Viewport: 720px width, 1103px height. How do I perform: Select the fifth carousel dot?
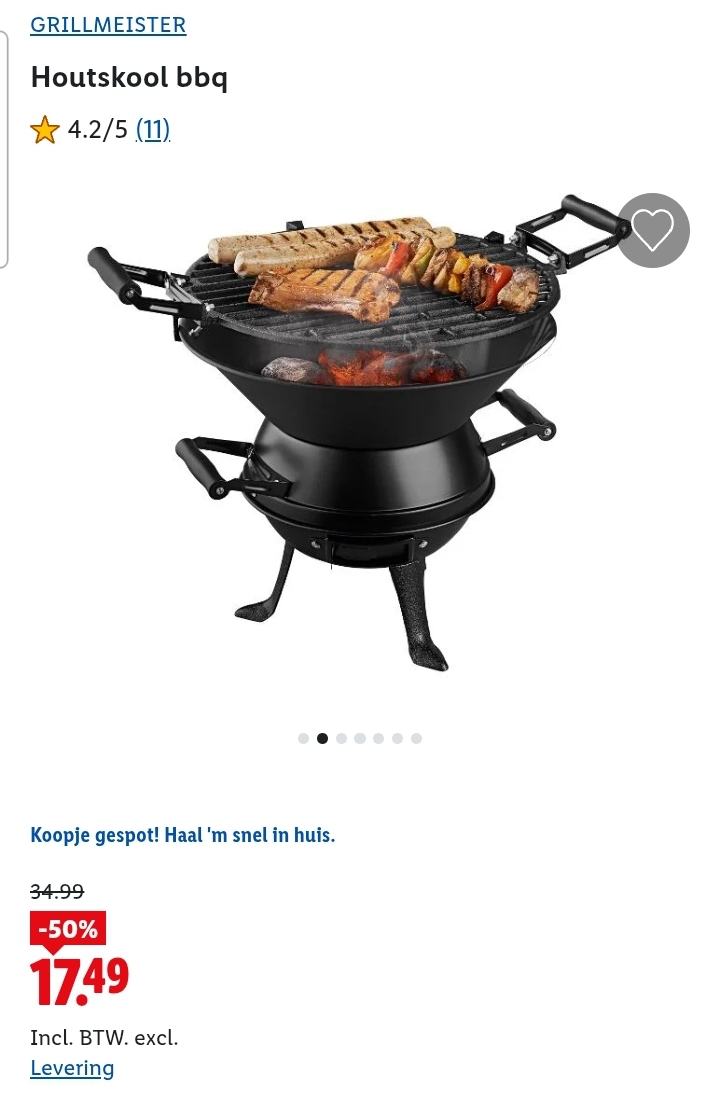tap(378, 738)
